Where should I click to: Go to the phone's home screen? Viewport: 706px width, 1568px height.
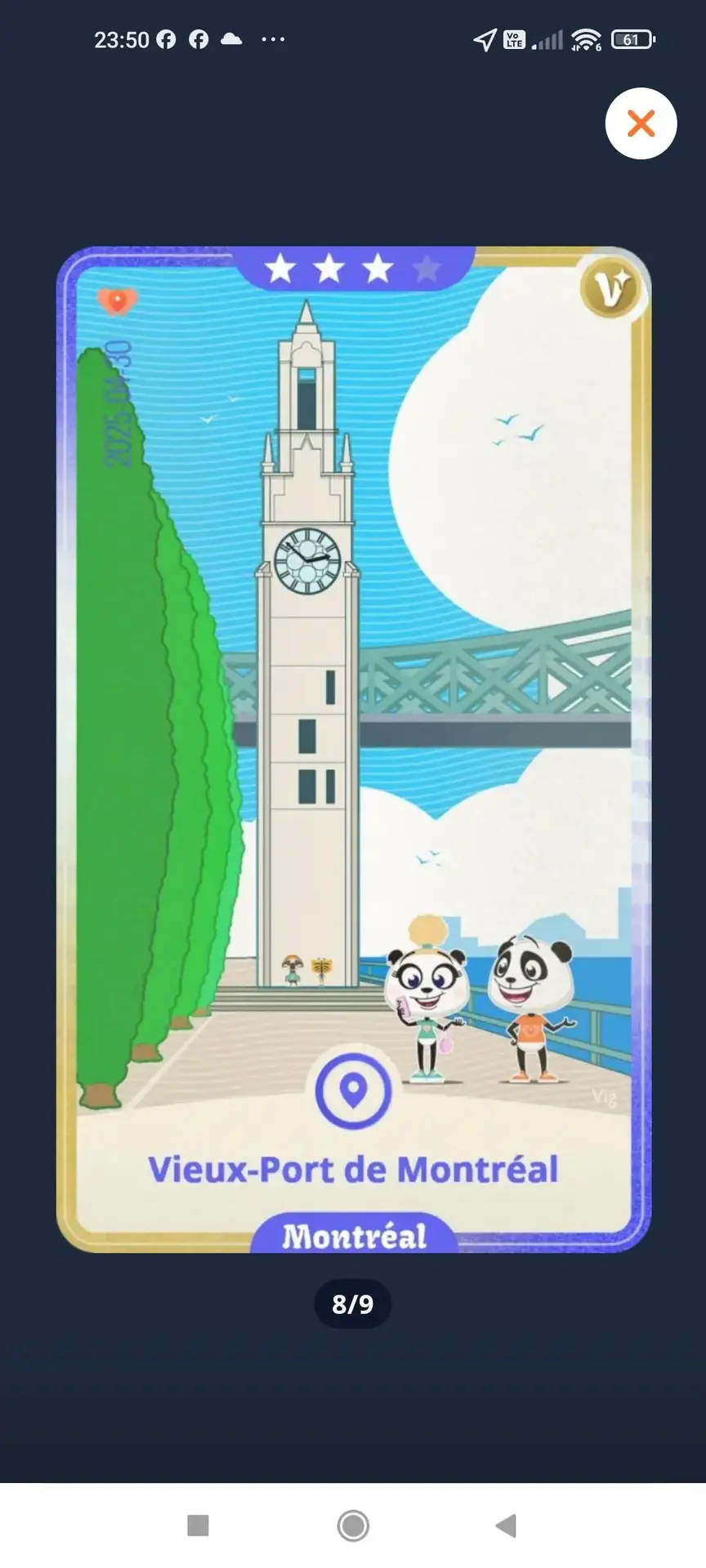point(353,1525)
